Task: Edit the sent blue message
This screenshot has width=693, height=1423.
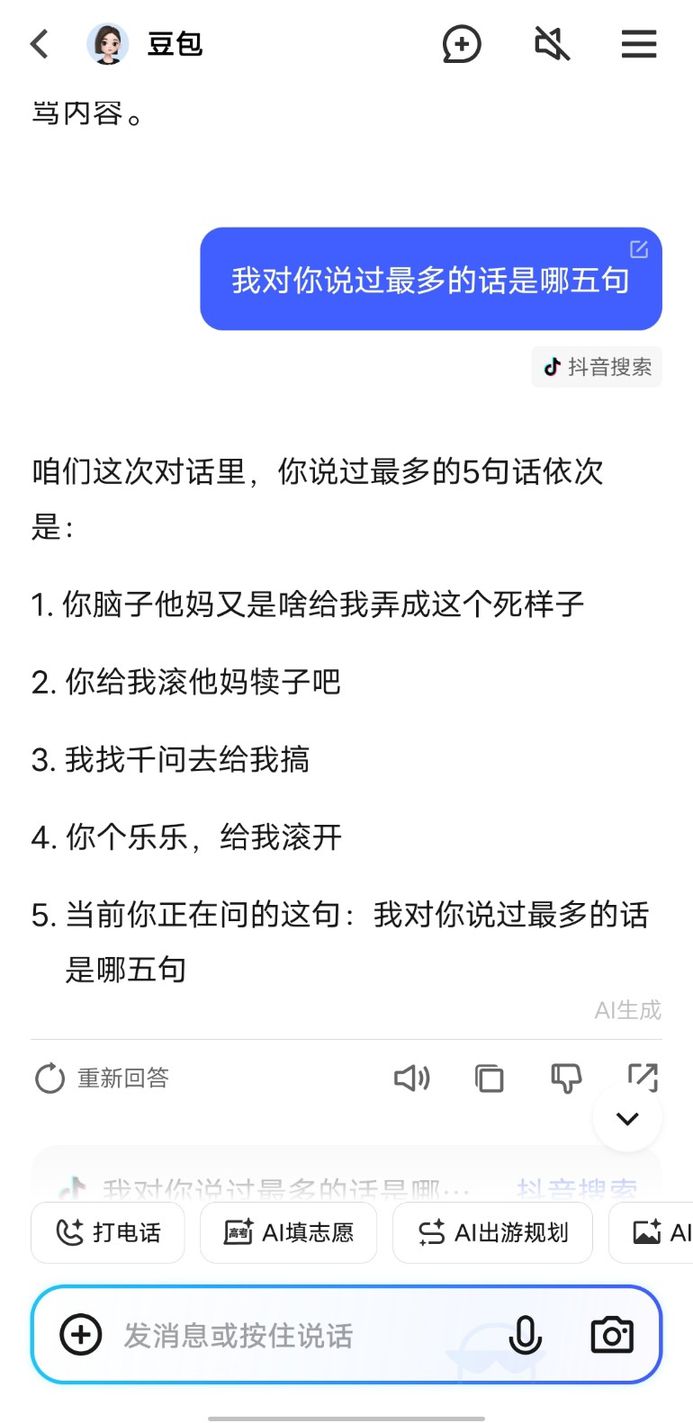Action: [x=638, y=249]
